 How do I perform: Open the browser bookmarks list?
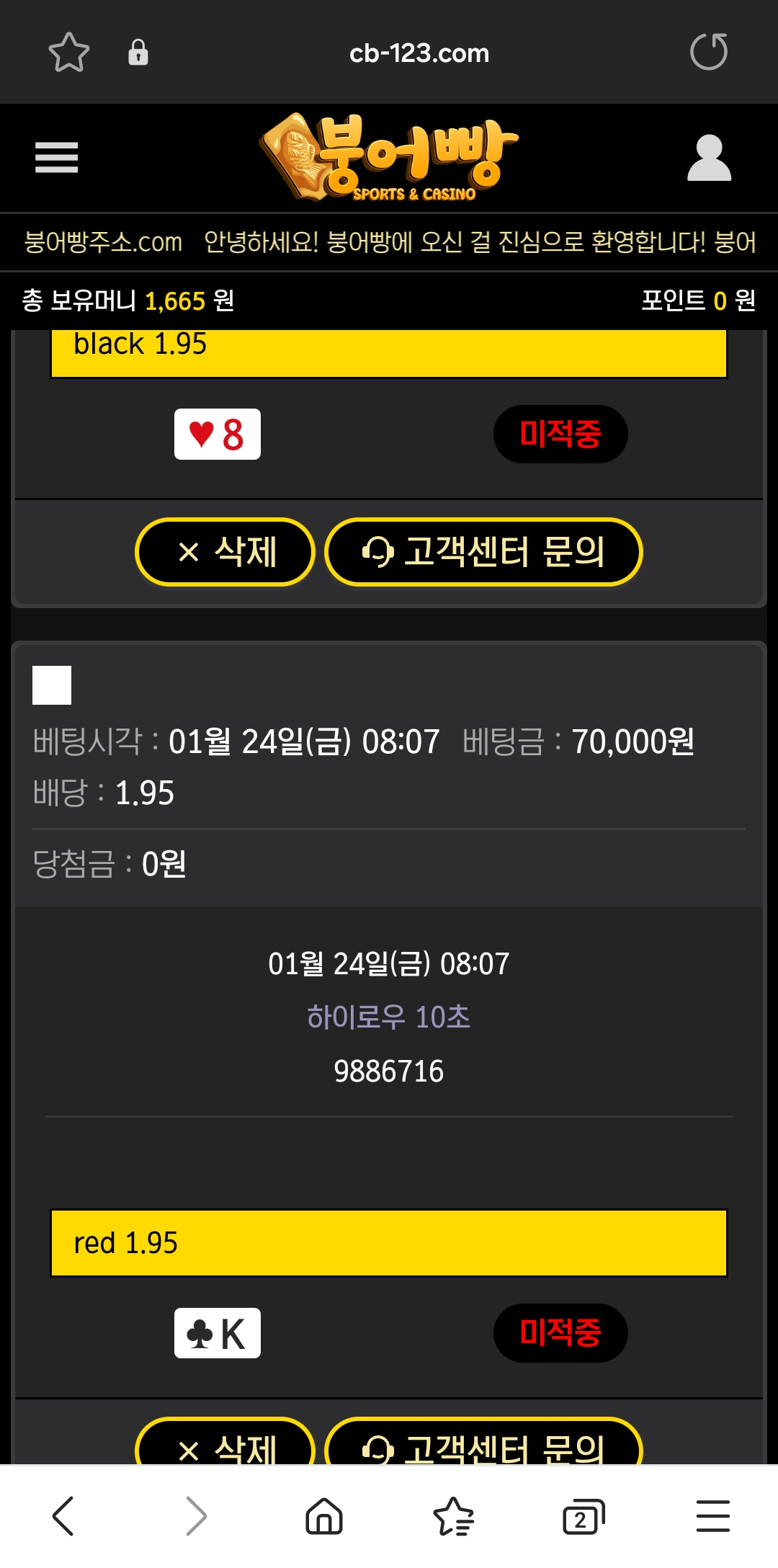[x=453, y=1516]
